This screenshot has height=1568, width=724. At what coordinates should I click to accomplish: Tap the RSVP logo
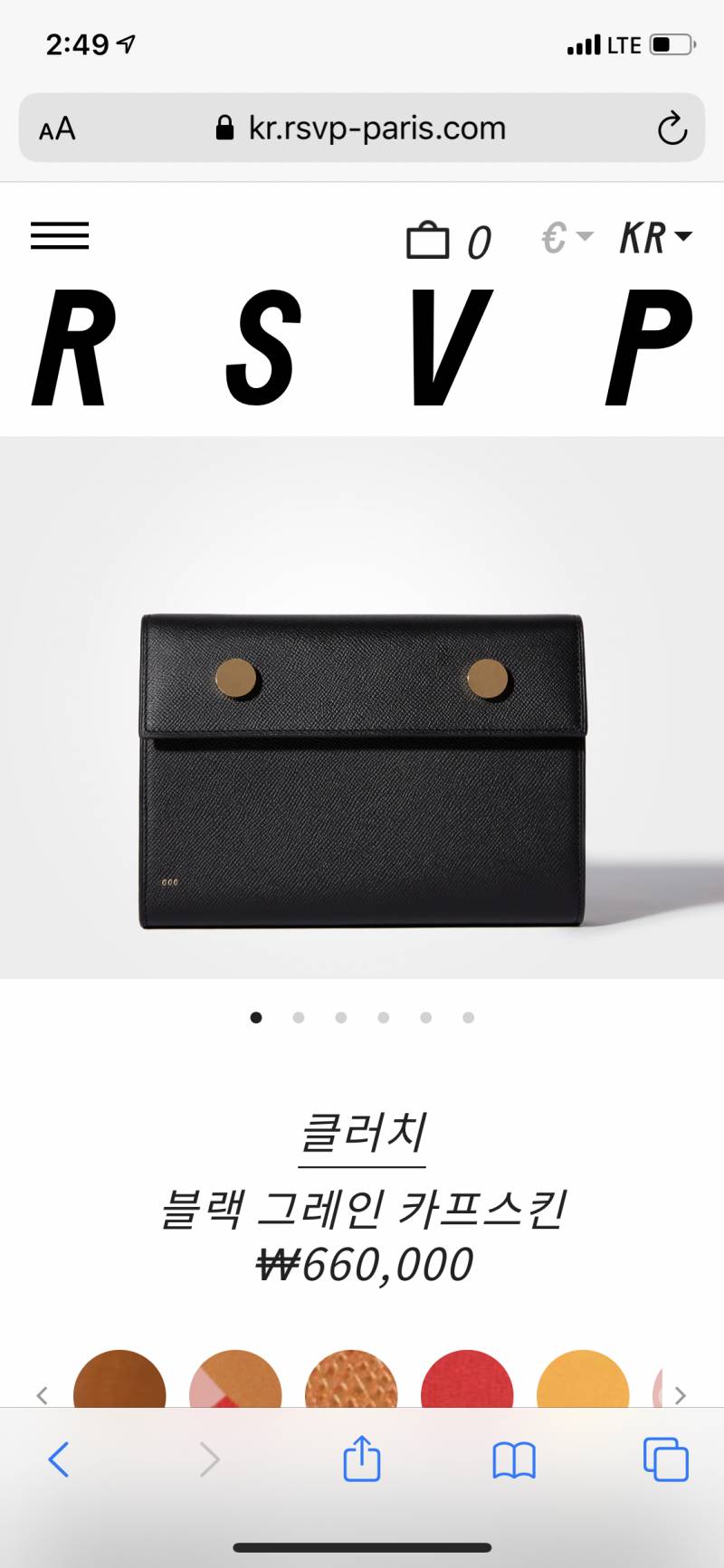[362, 342]
